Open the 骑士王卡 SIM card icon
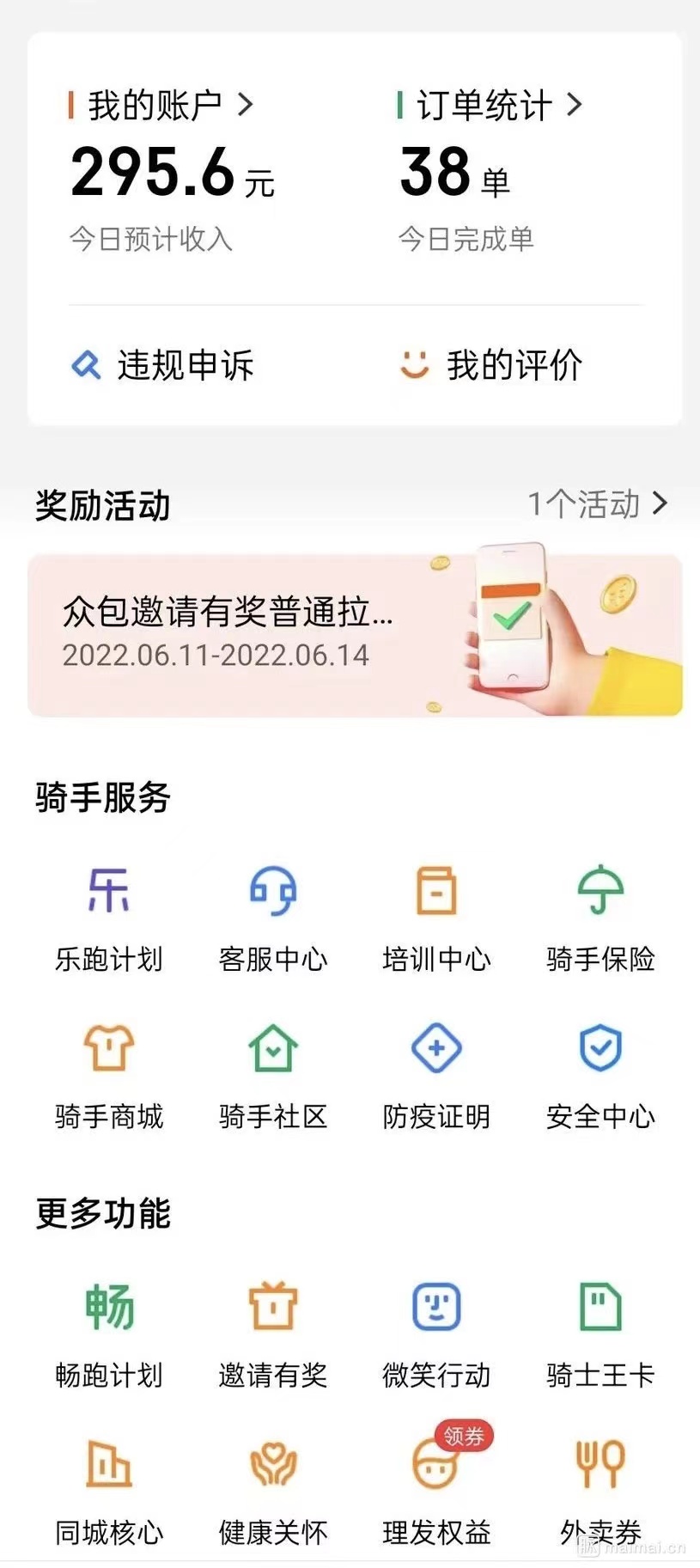This screenshot has width=700, height=1568. (600, 1309)
